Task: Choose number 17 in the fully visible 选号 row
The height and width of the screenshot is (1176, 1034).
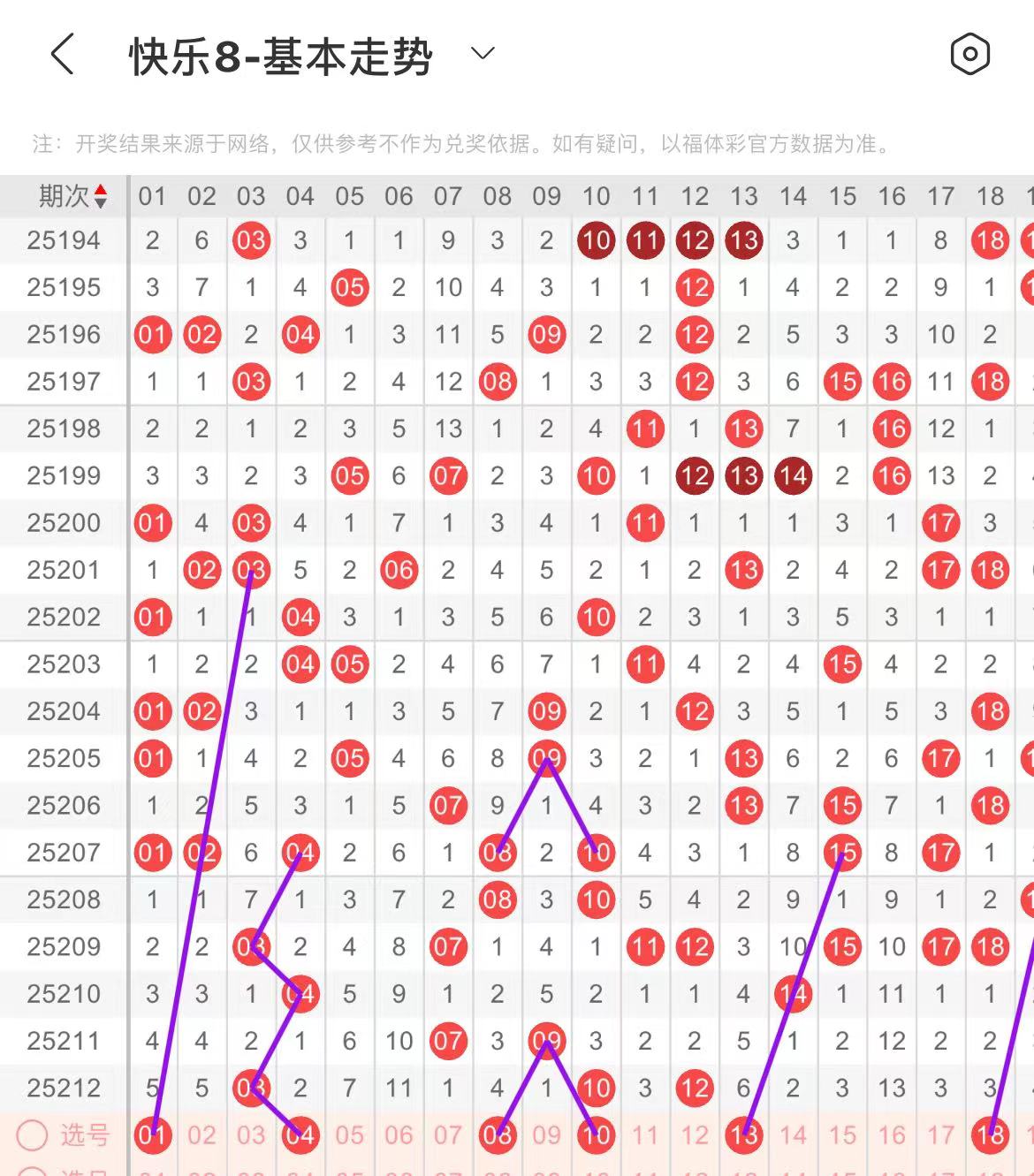Action: [x=941, y=1135]
